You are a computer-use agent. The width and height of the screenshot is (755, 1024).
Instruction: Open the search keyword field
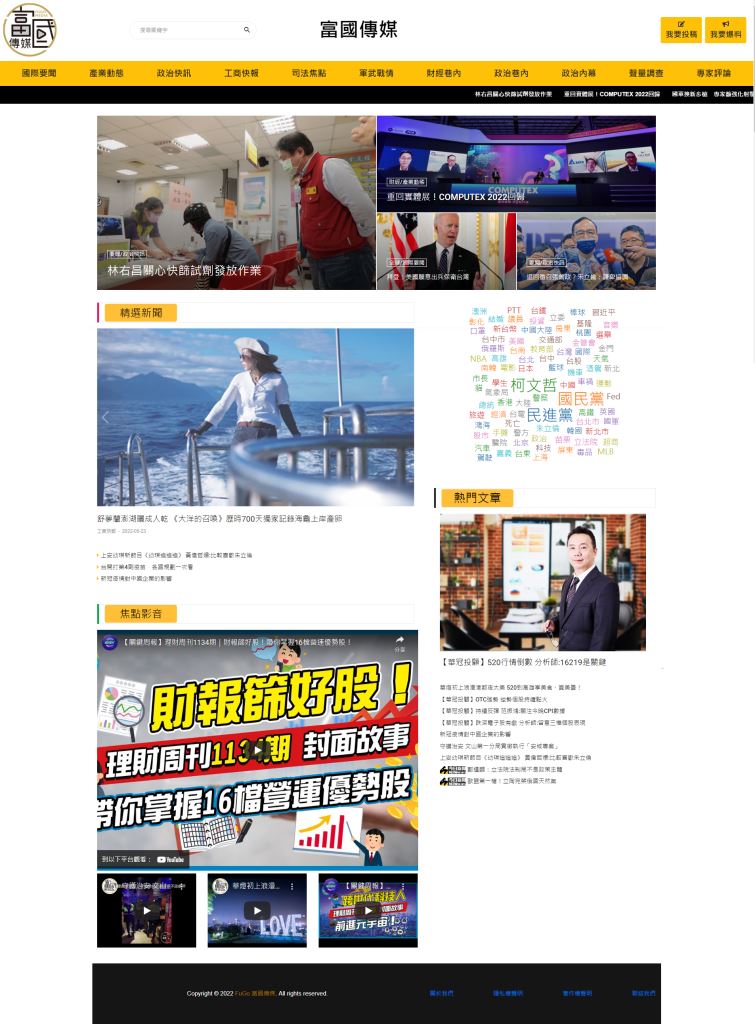[185, 30]
